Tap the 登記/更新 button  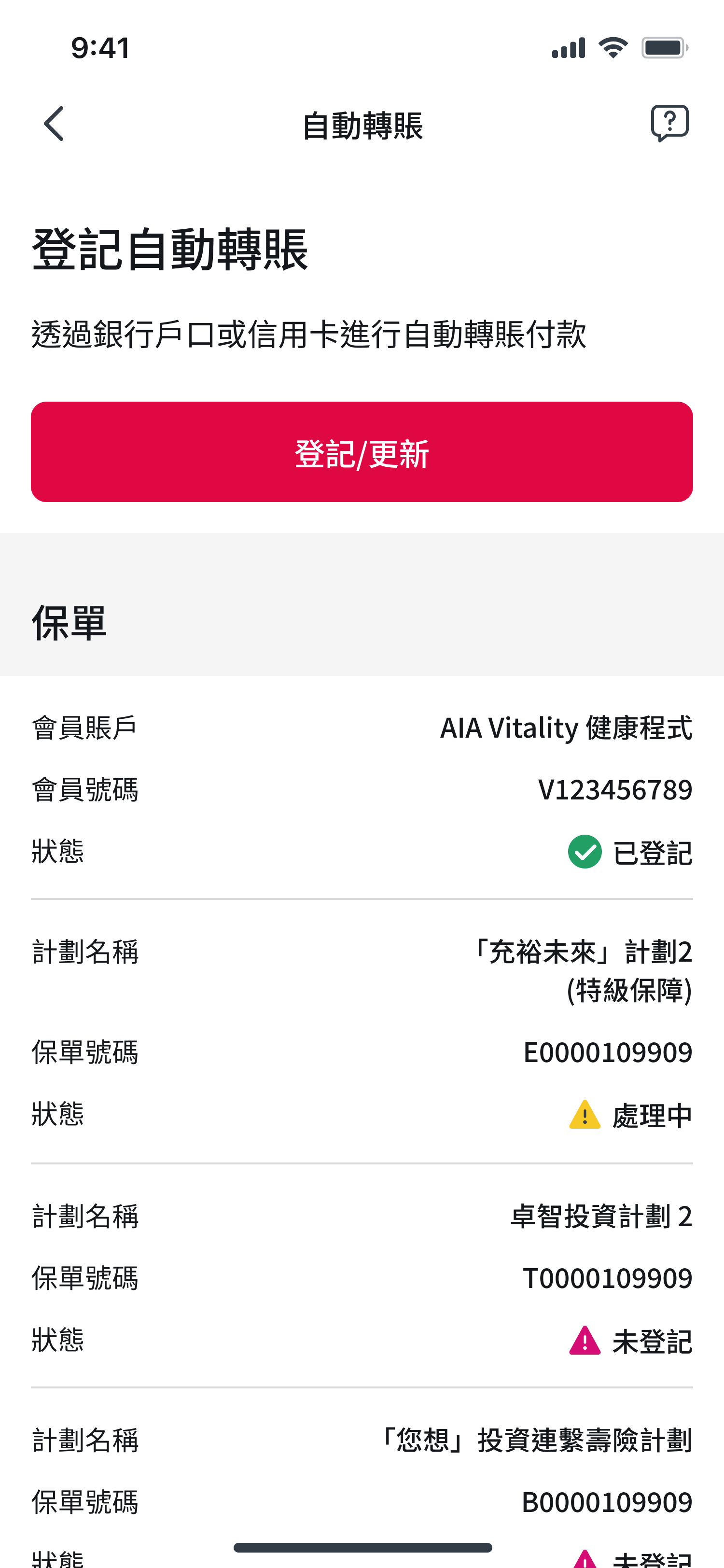coord(362,452)
